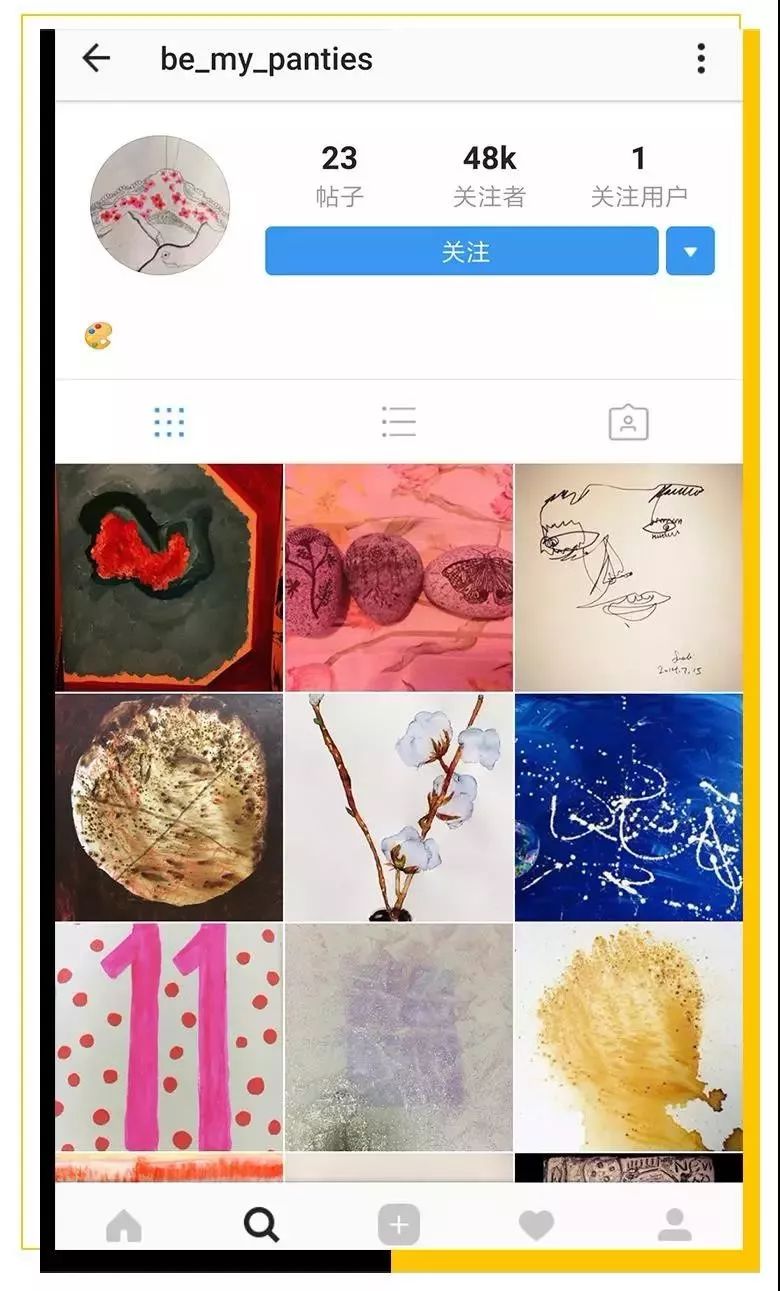View the 关注用户 following list
Screen dimensions: 780x1291
tap(638, 176)
